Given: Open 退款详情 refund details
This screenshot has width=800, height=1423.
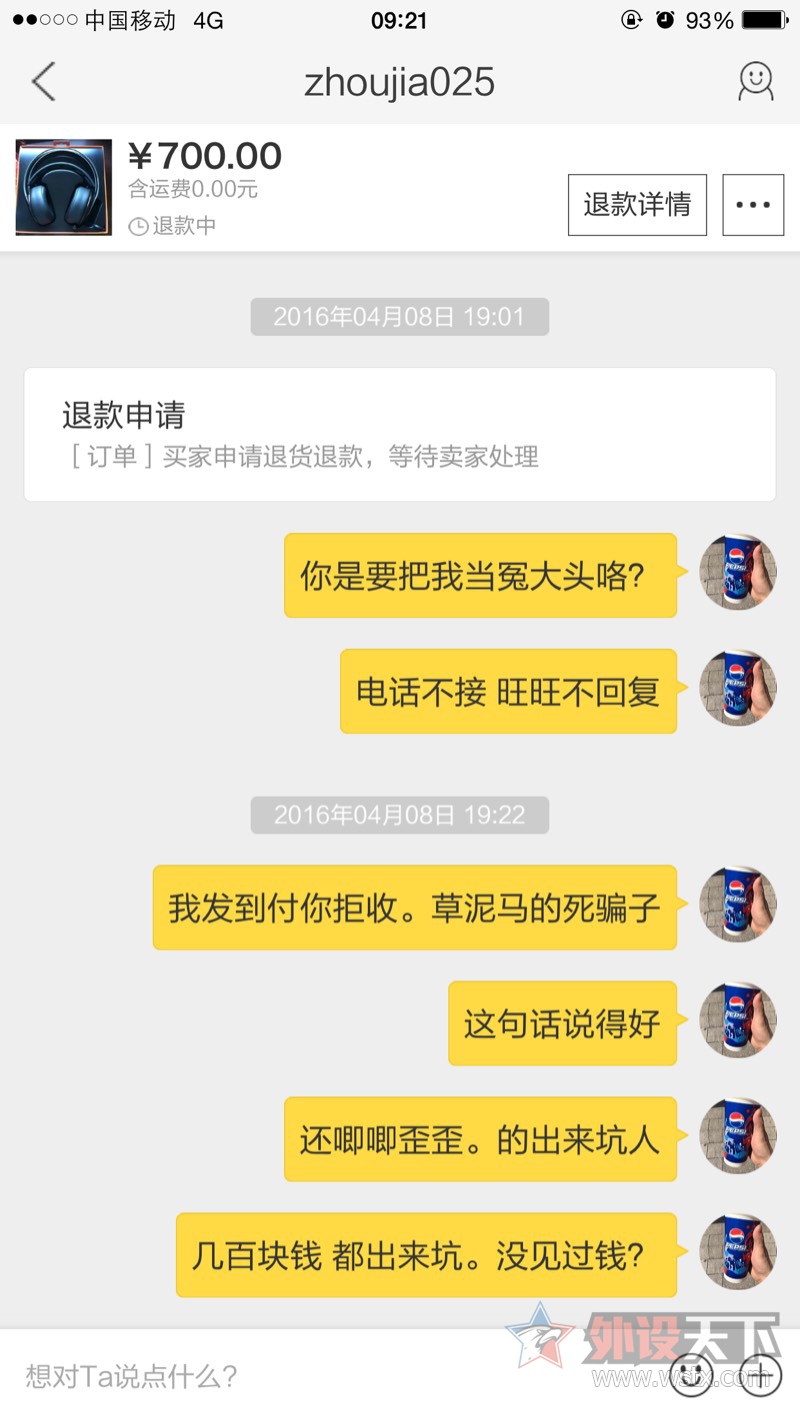Looking at the screenshot, I should (x=637, y=205).
